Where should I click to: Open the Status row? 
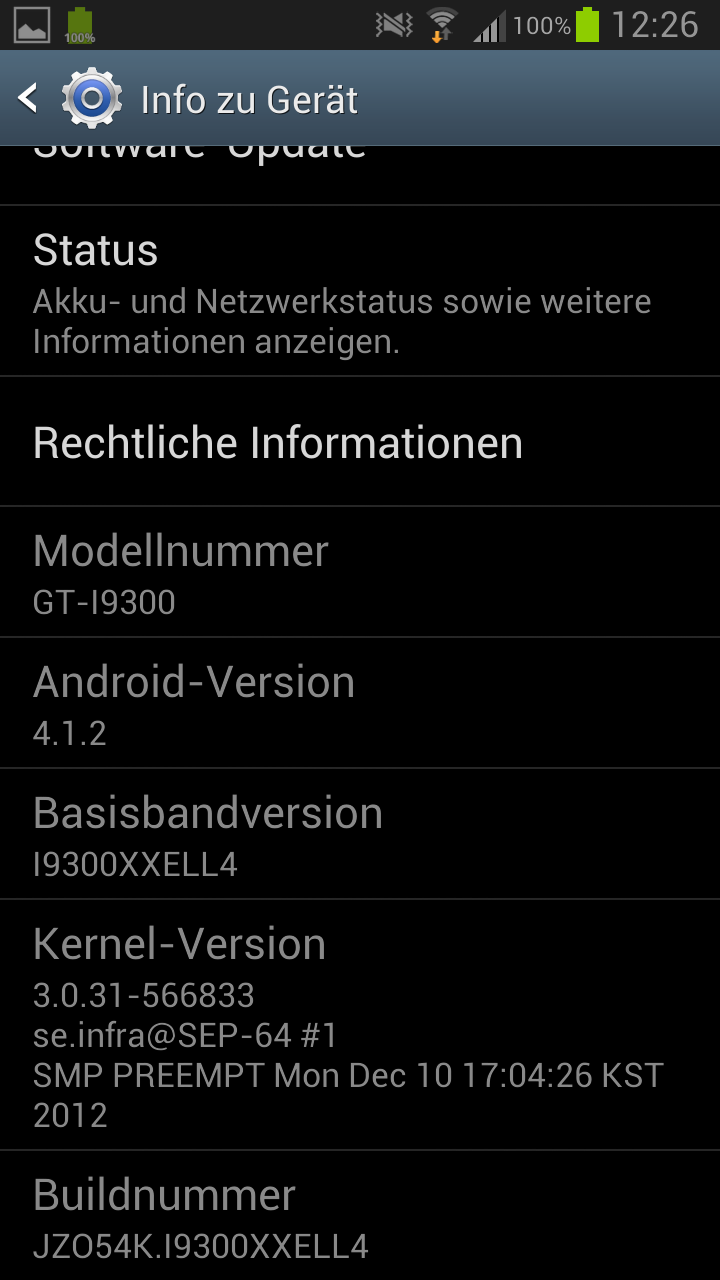pyautogui.click(x=360, y=292)
